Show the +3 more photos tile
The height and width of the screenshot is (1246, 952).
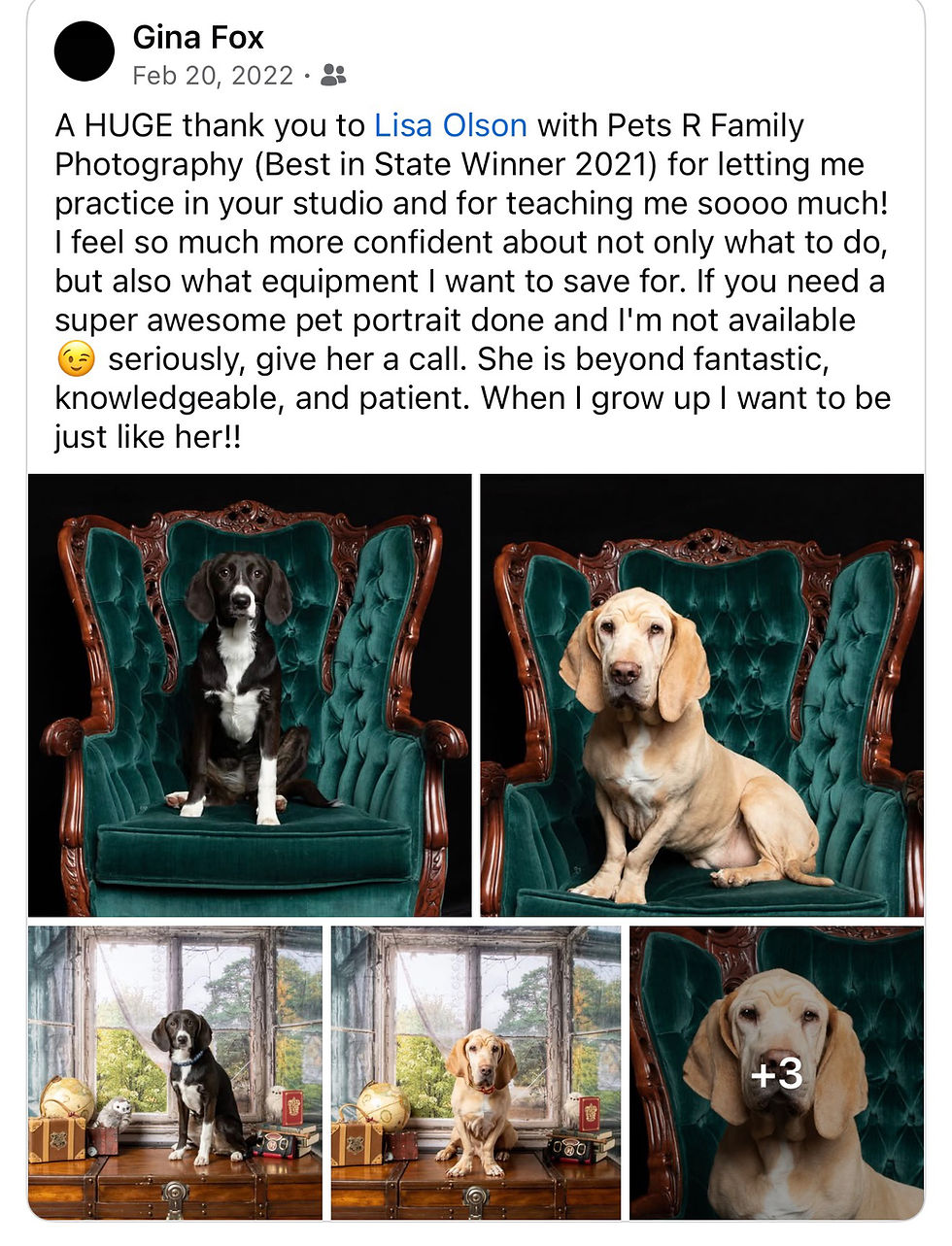tap(776, 1072)
